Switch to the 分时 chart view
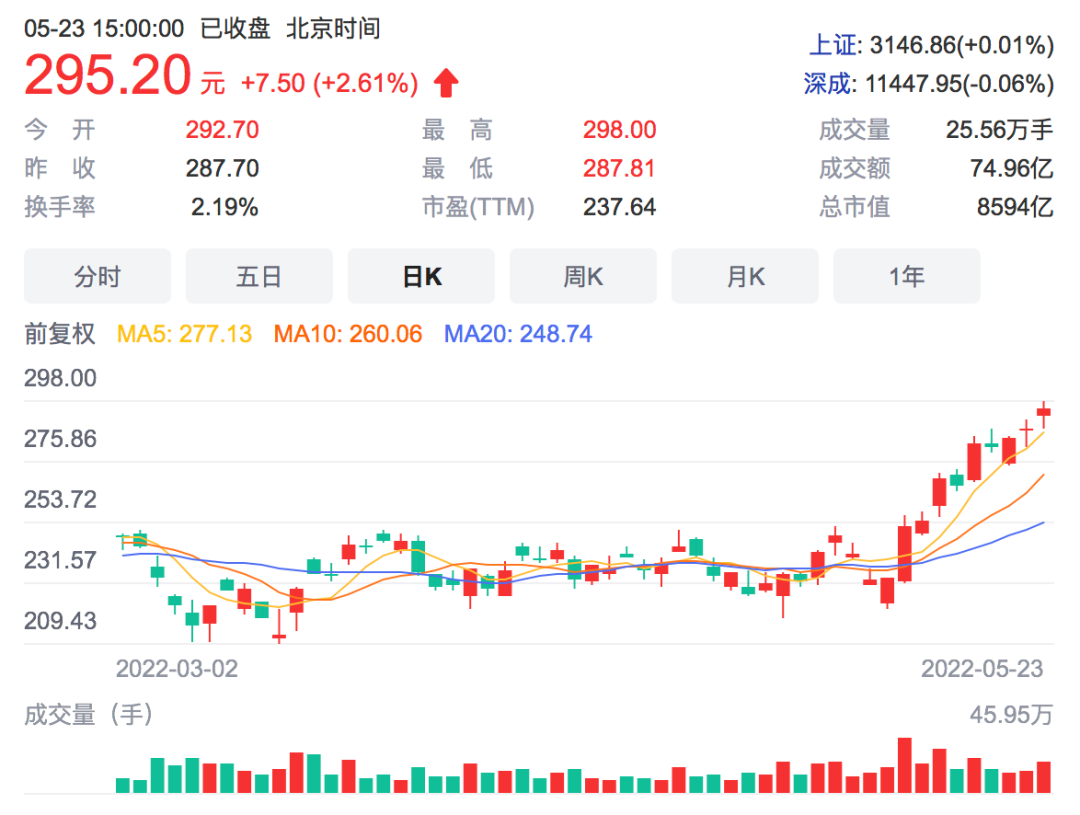This screenshot has width=1080, height=815. [97, 276]
